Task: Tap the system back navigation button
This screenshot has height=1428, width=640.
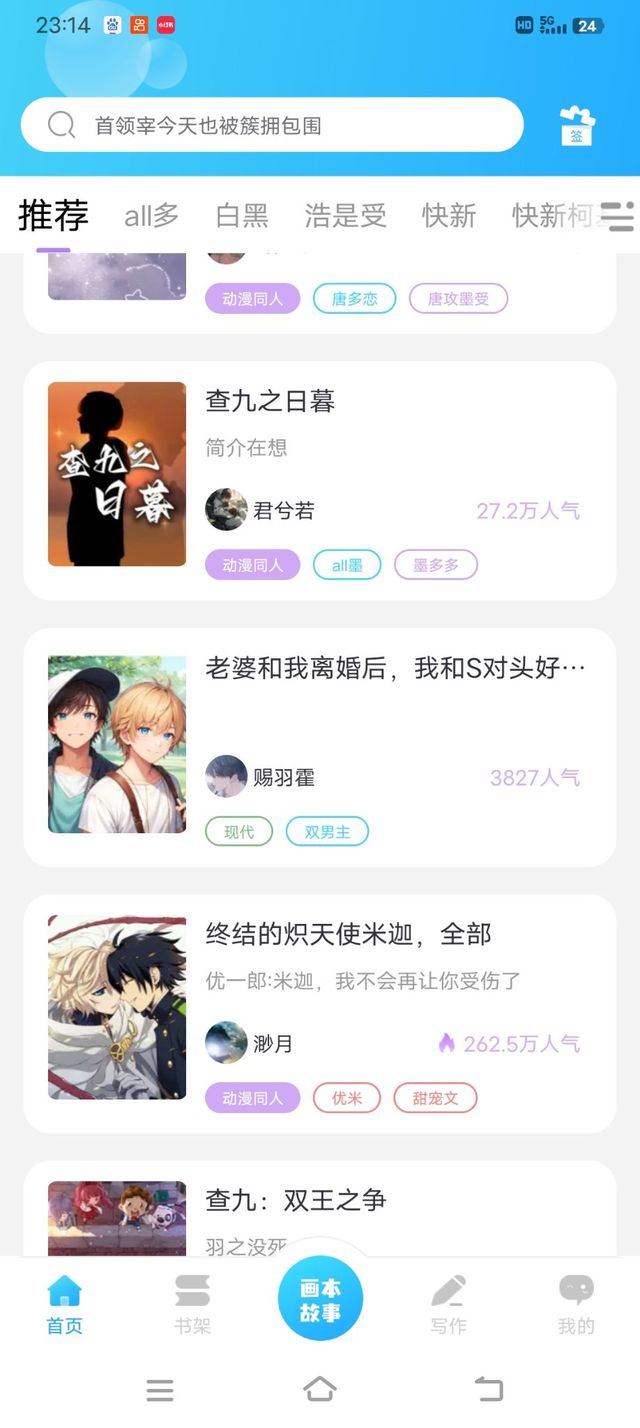Action: pos(488,1388)
